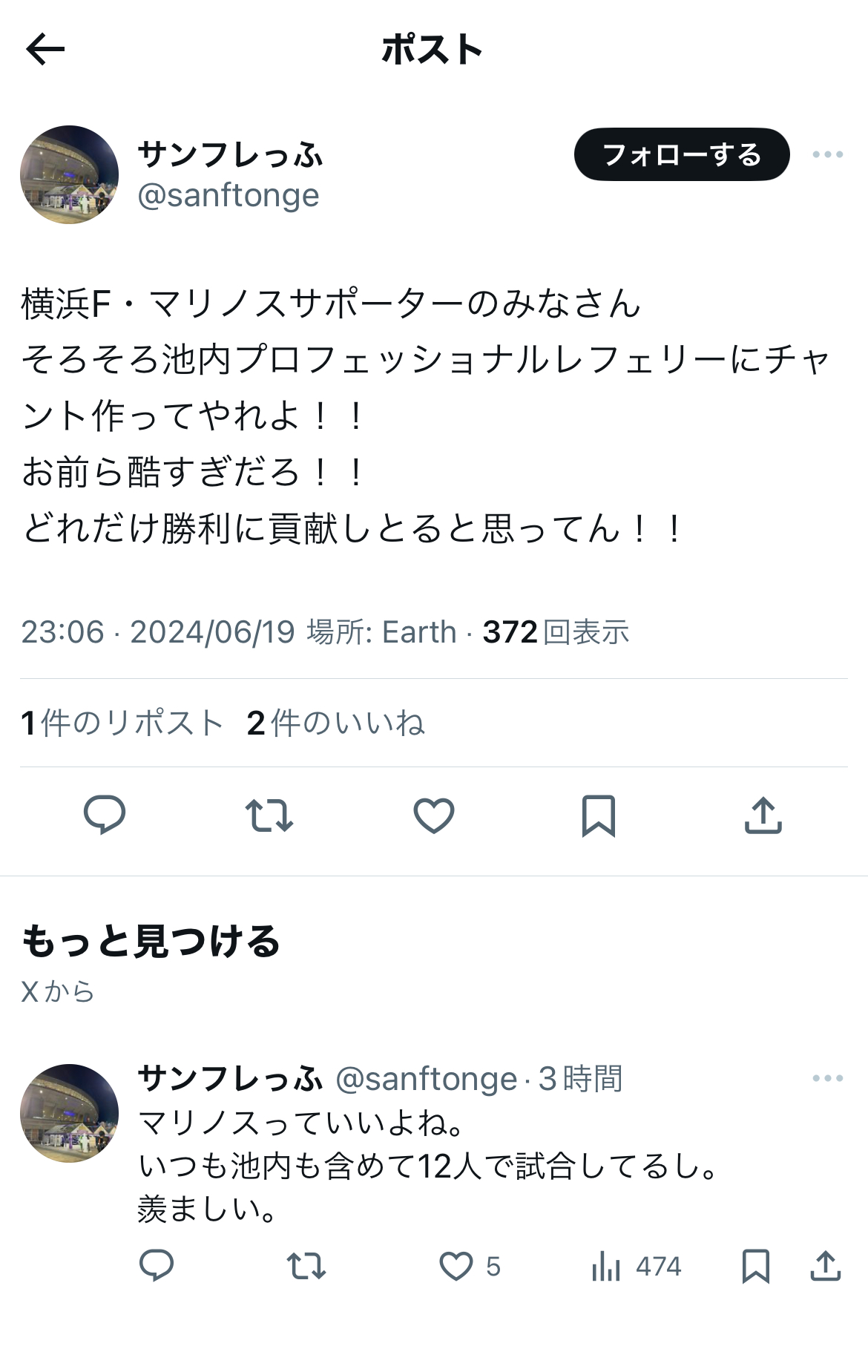Open the main post author's profile picture

pos(69,174)
